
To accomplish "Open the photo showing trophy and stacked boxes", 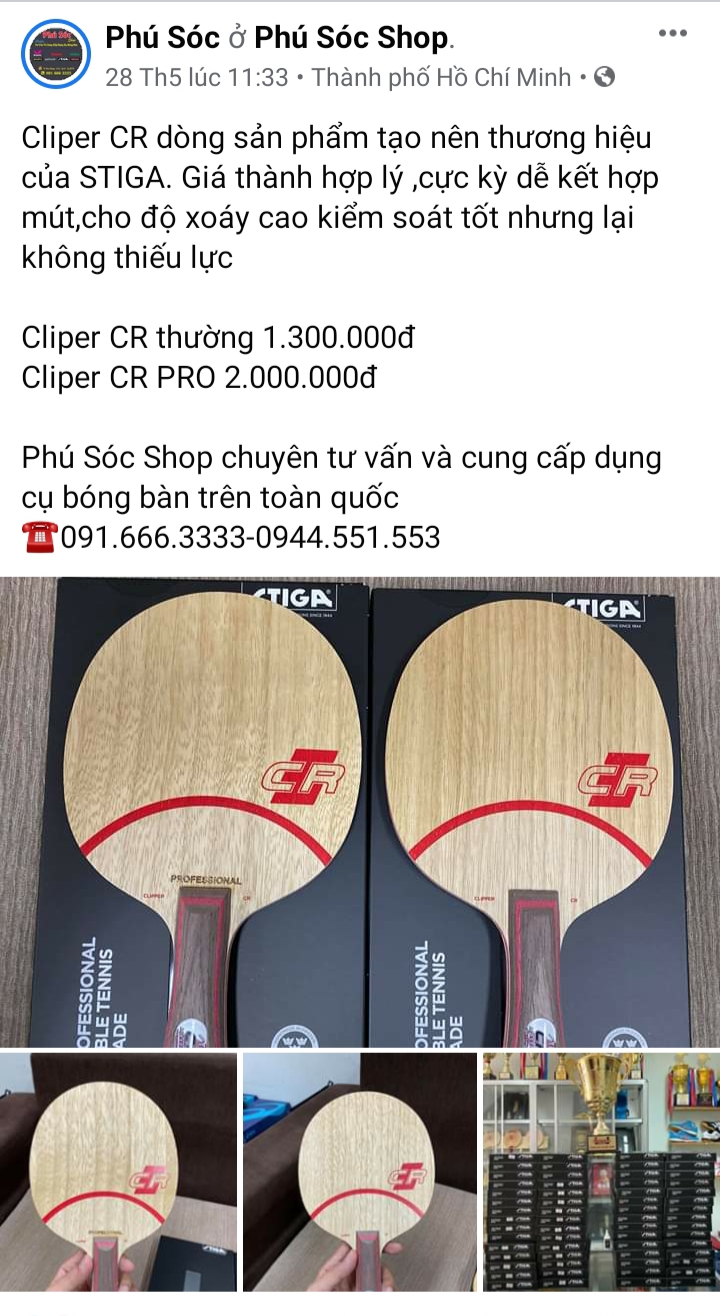I will click(x=601, y=1172).
